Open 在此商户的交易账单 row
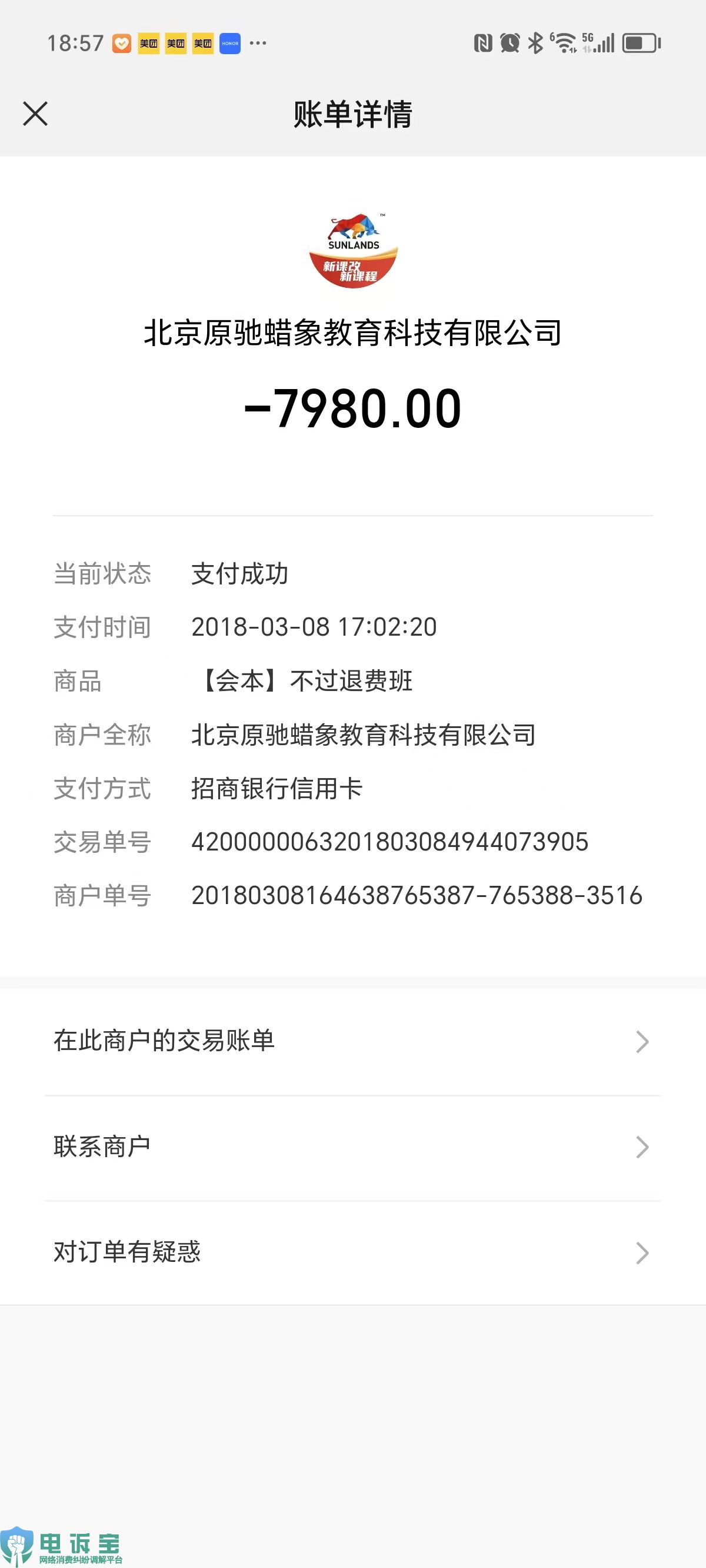The width and height of the screenshot is (706, 1568). pyautogui.click(x=353, y=1041)
